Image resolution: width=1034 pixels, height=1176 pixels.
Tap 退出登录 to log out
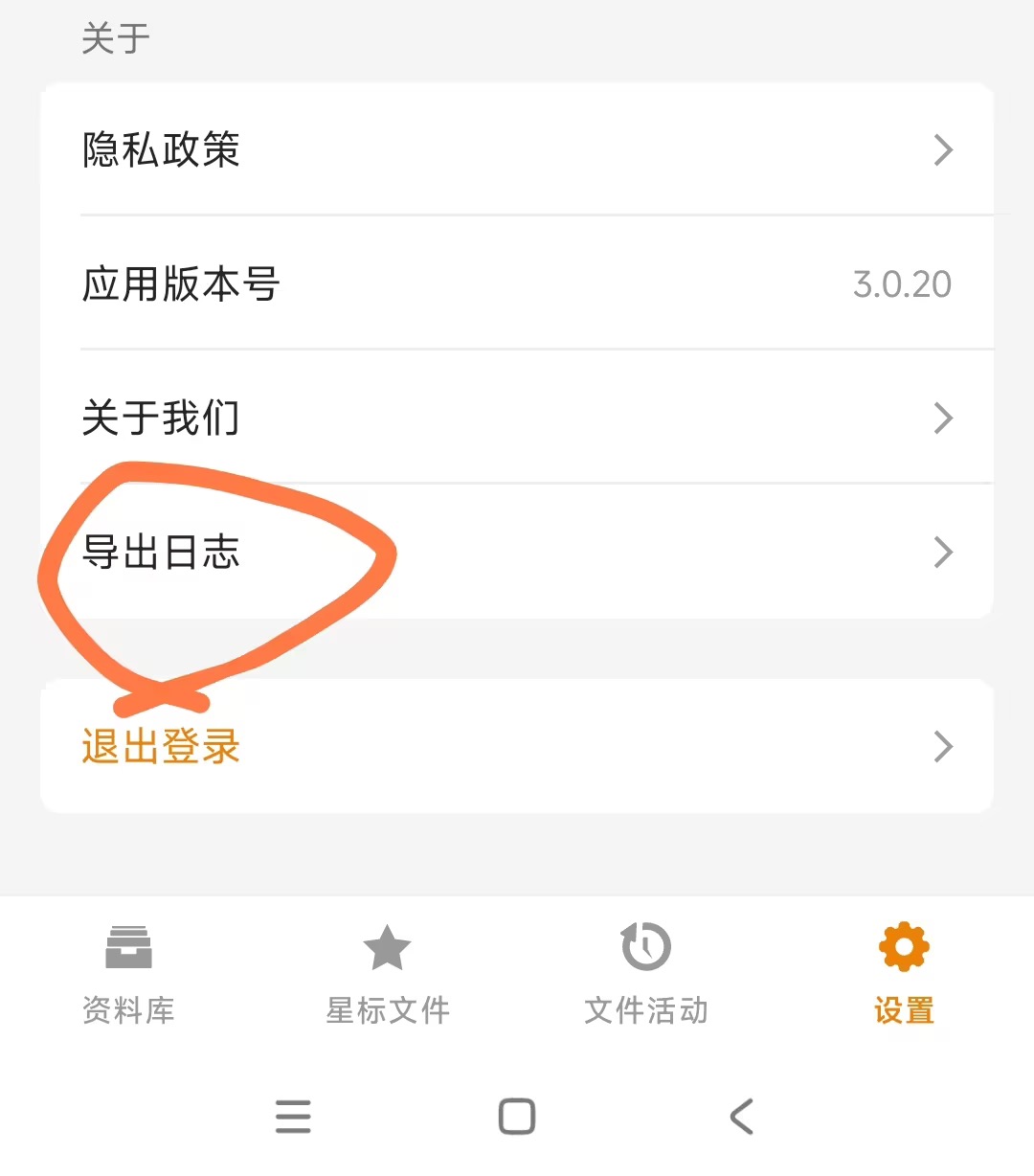click(517, 746)
